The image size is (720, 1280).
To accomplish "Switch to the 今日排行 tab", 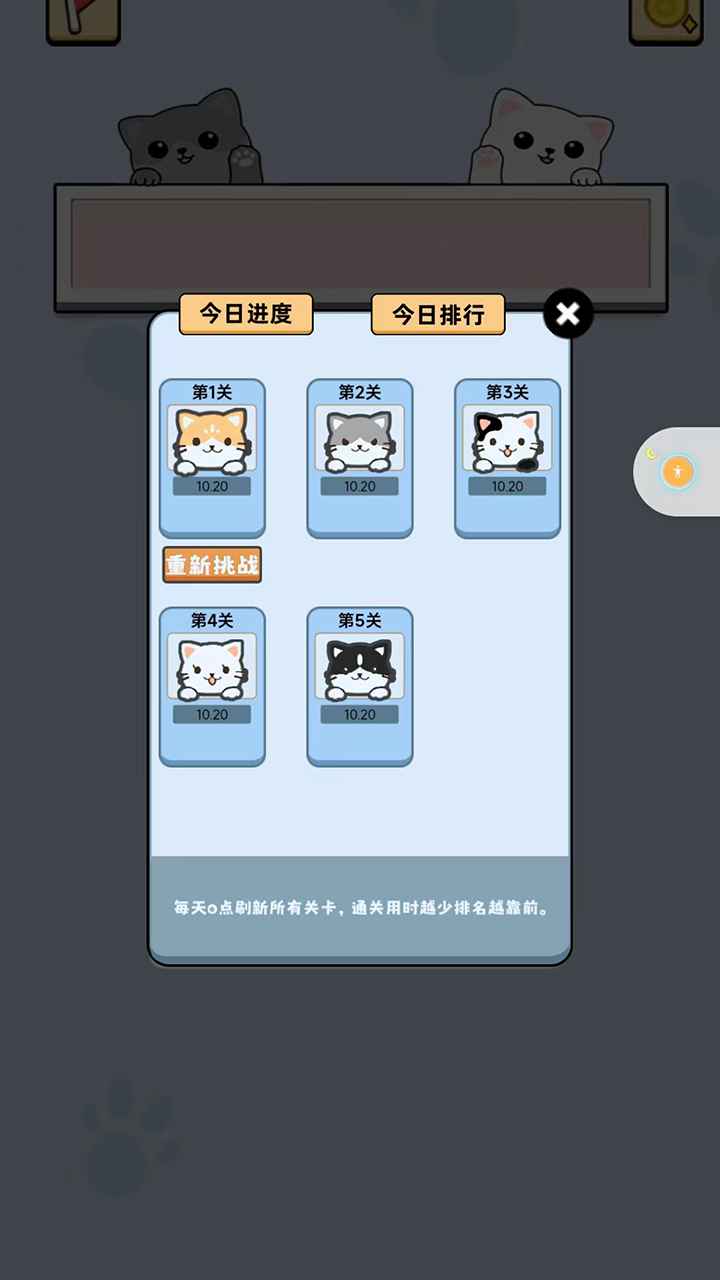I will pos(438,315).
